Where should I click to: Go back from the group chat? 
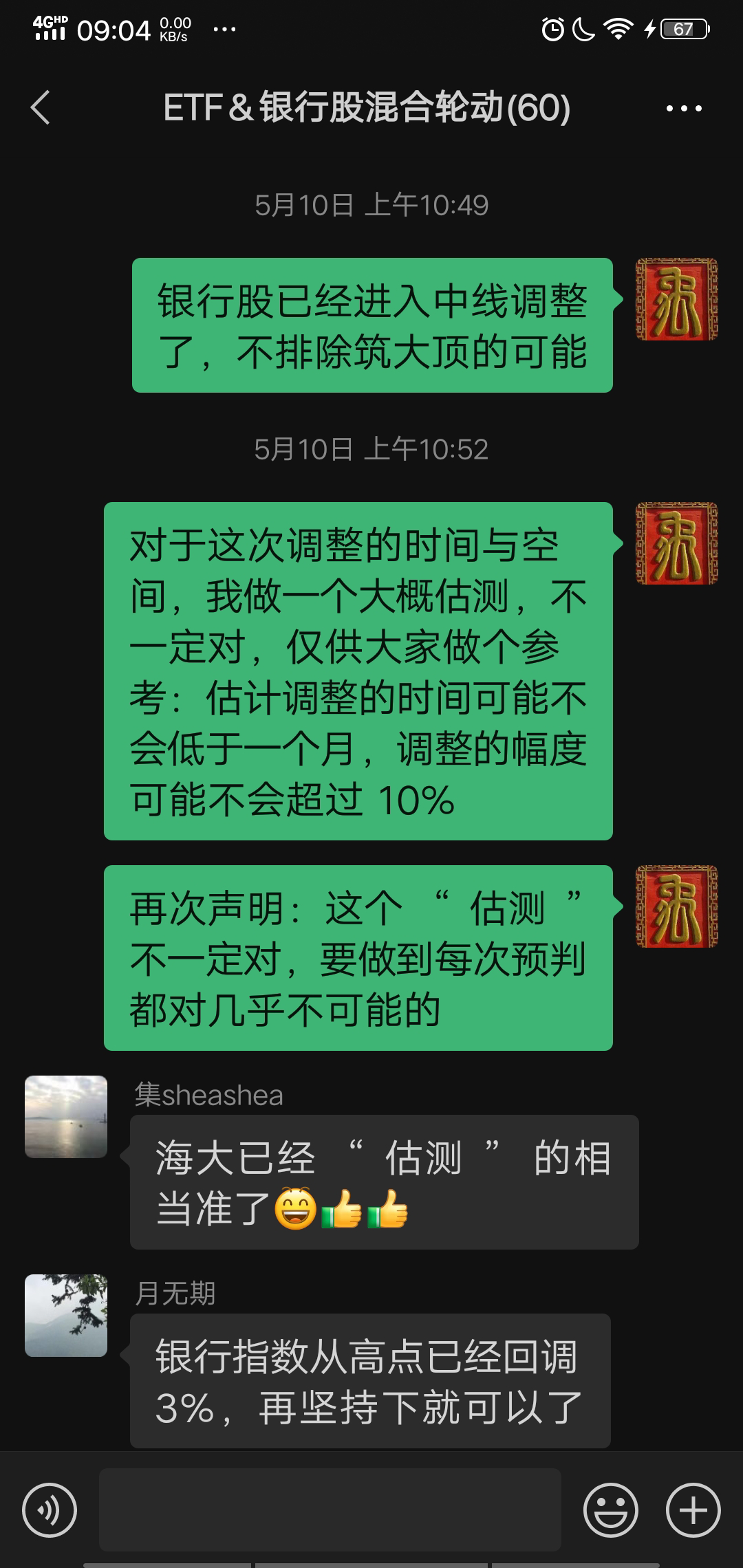40,108
